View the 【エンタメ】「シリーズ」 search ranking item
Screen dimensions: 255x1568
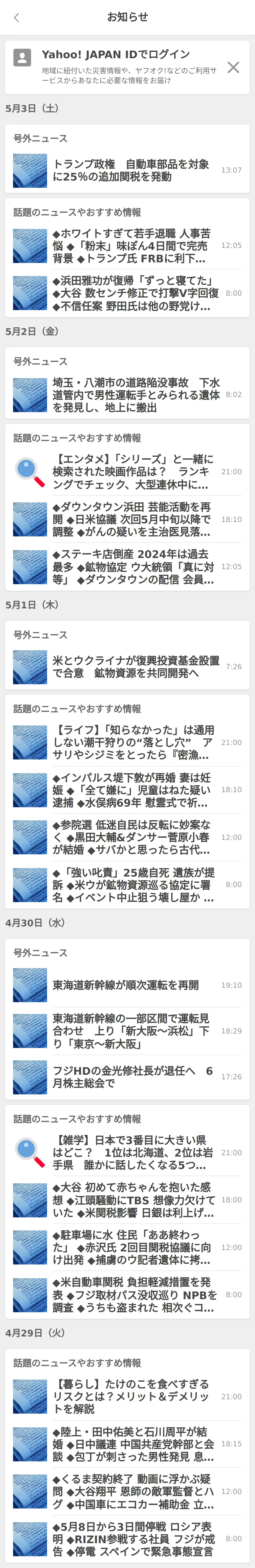pos(131,472)
